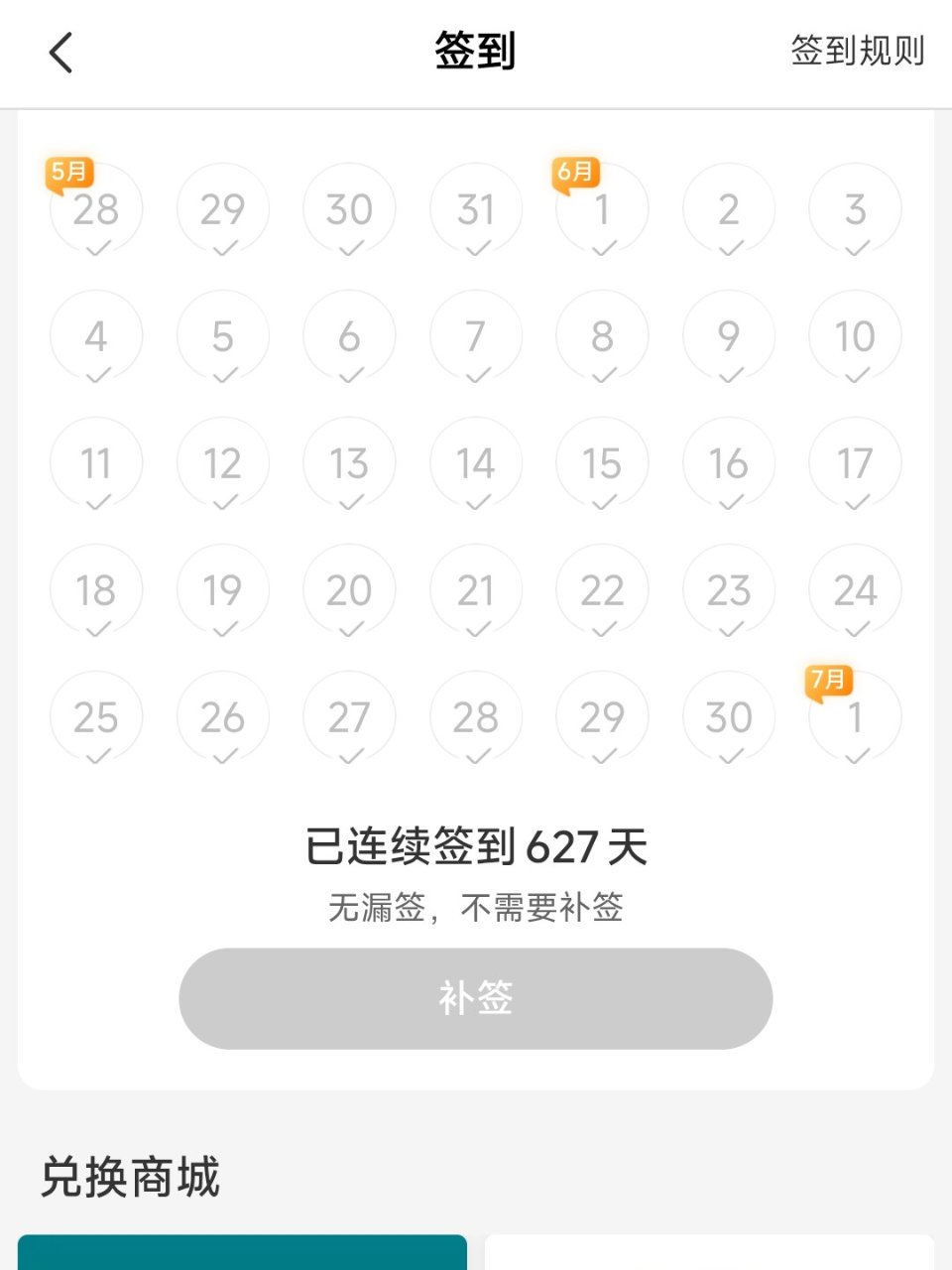Open the 签到规则 rules page
952x1270 pixels.
[x=857, y=54]
